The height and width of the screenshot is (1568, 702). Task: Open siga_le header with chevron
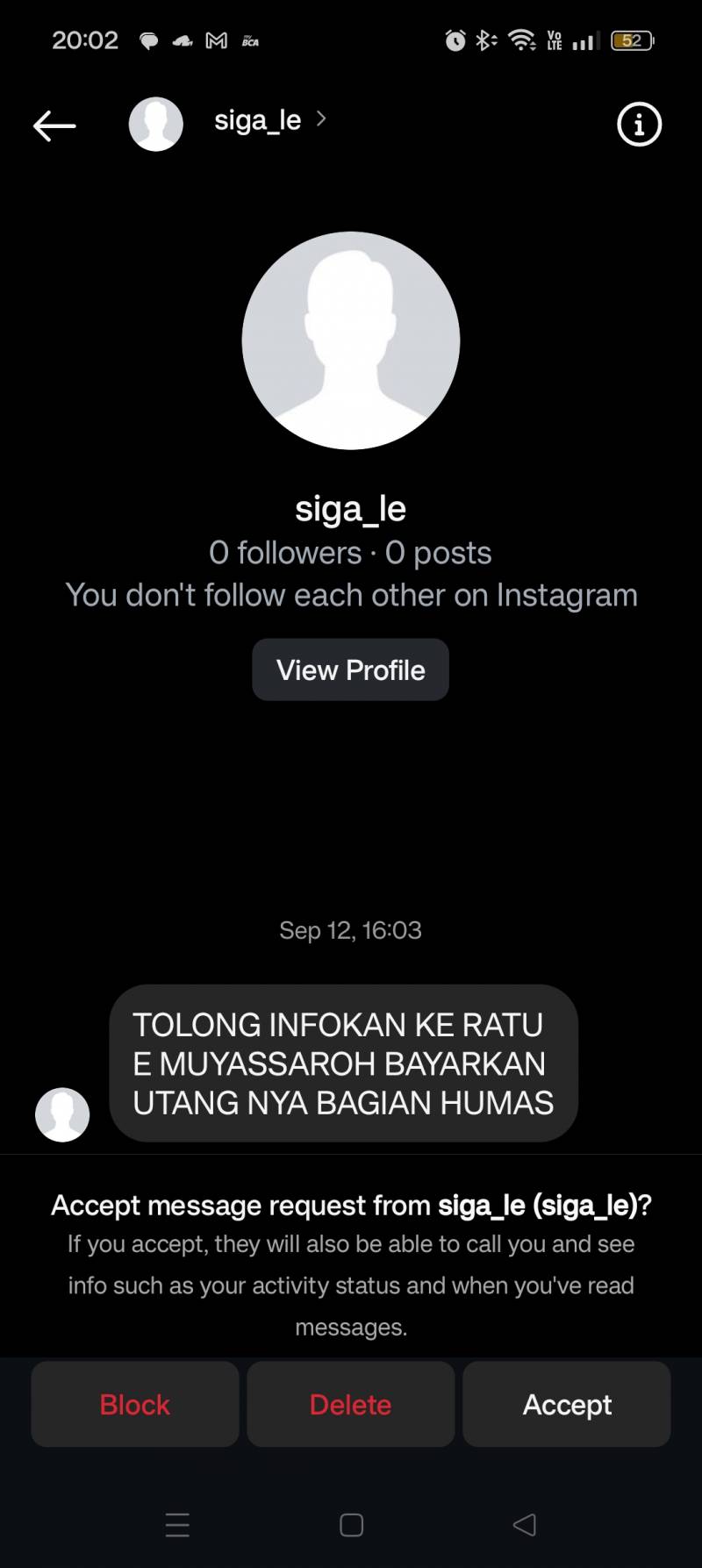pos(269,120)
